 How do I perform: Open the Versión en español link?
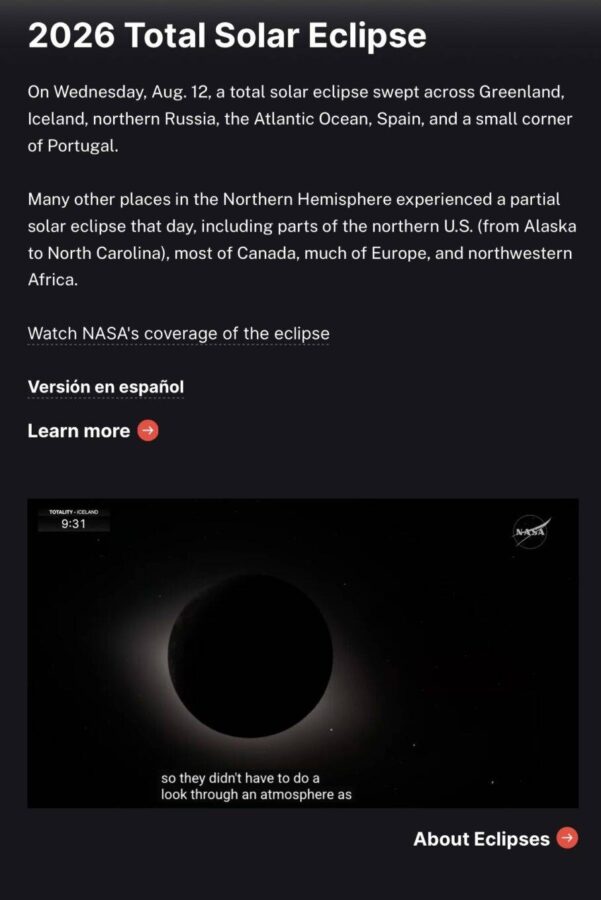coord(106,387)
